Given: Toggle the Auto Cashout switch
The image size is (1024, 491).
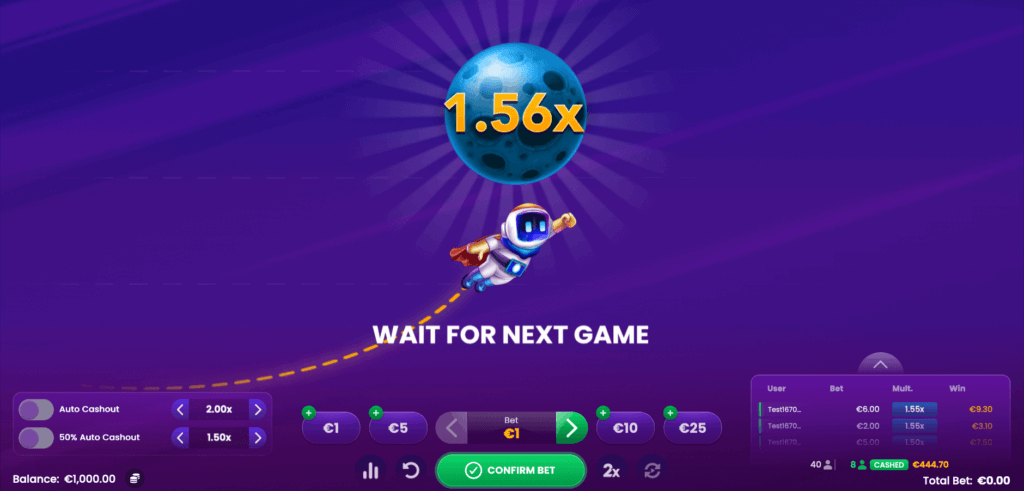Looking at the screenshot, I should pyautogui.click(x=36, y=409).
